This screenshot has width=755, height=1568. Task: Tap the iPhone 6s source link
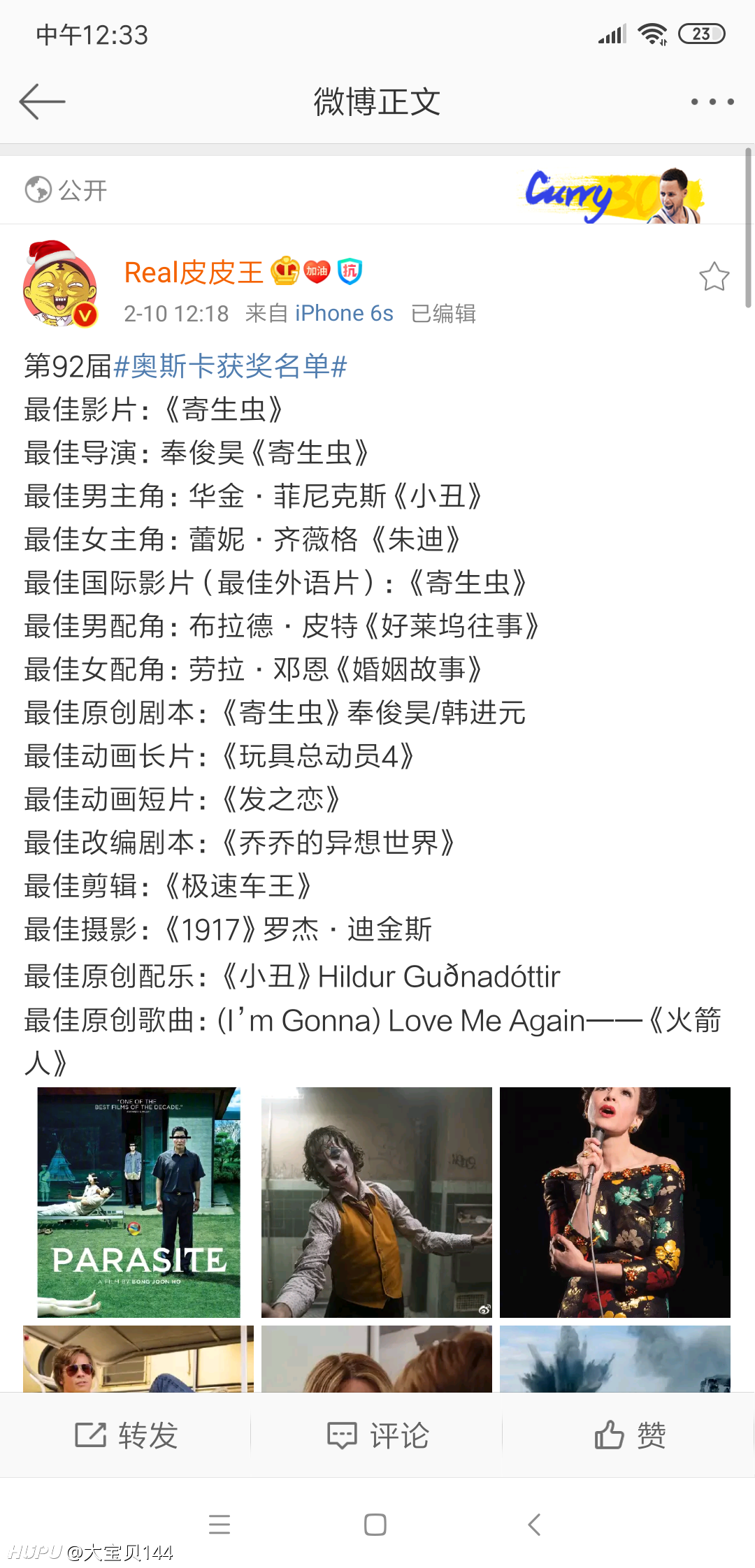344,314
